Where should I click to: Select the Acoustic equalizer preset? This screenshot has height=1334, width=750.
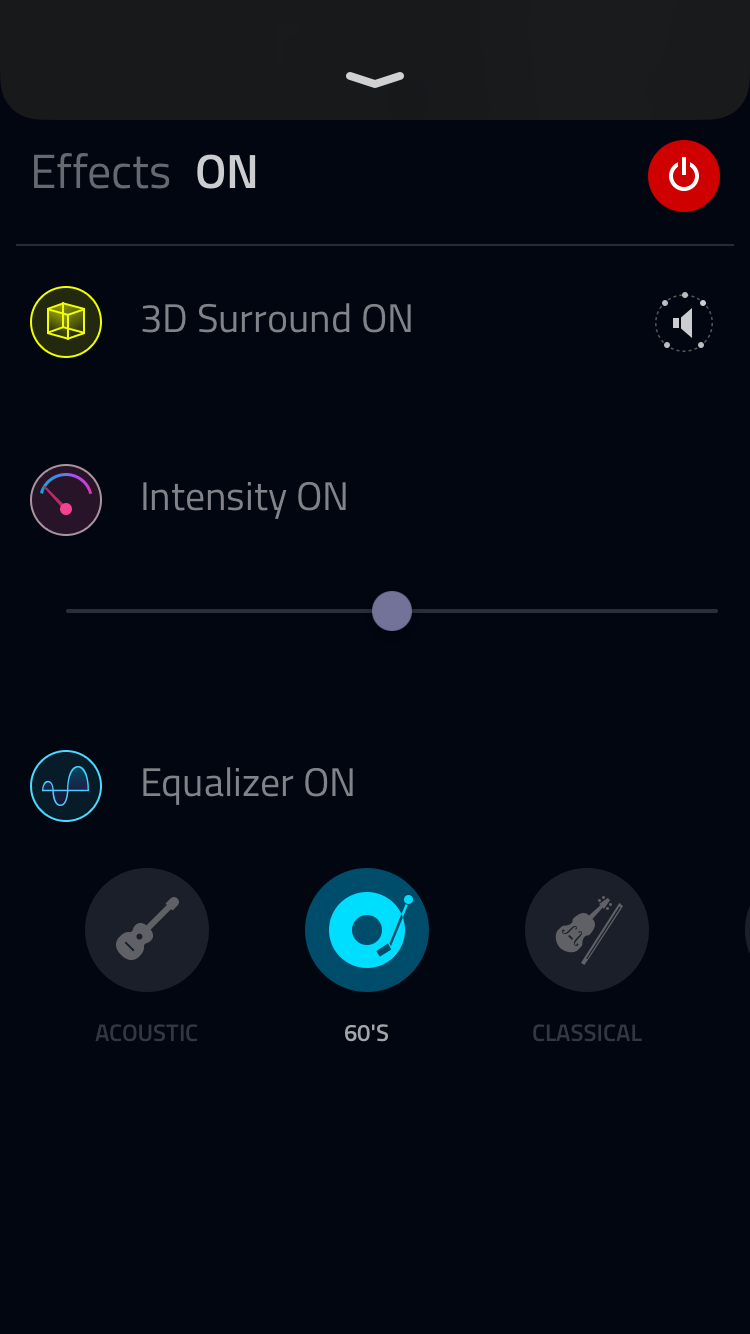(147, 930)
